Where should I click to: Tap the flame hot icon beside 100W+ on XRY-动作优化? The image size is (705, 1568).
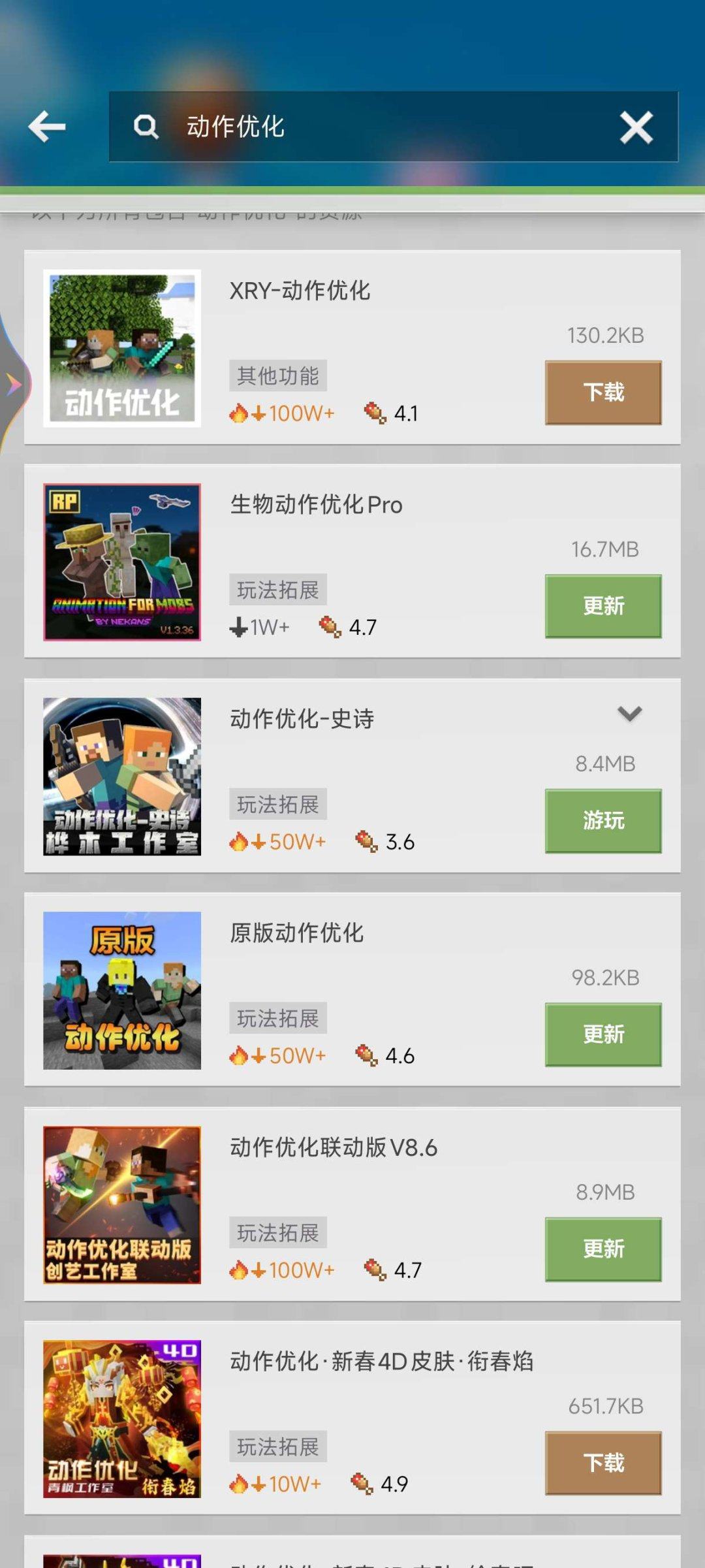click(x=239, y=412)
